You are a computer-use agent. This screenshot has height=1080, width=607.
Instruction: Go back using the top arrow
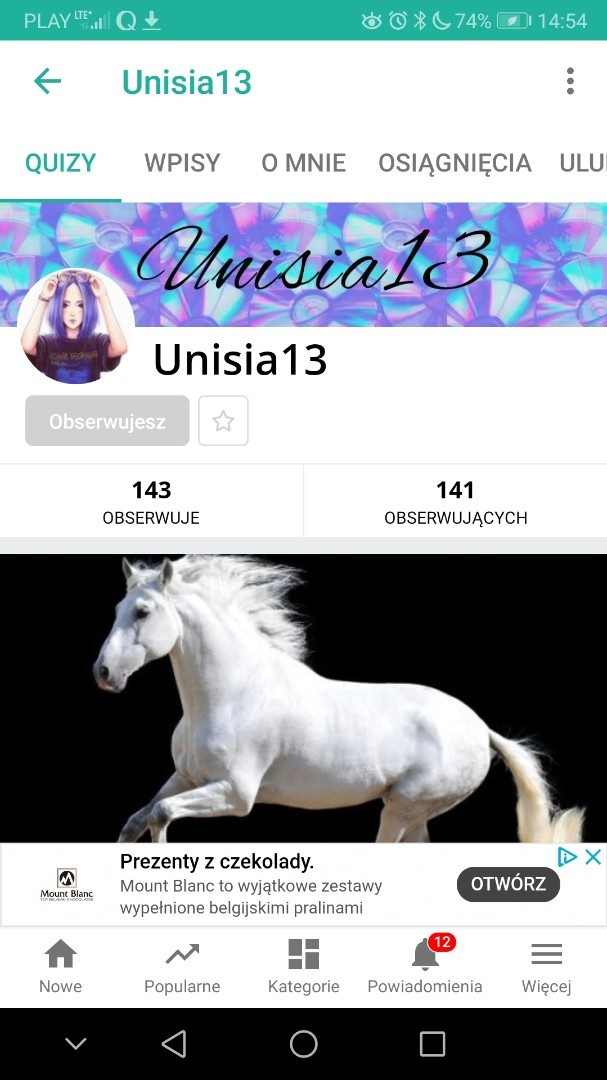tap(48, 81)
